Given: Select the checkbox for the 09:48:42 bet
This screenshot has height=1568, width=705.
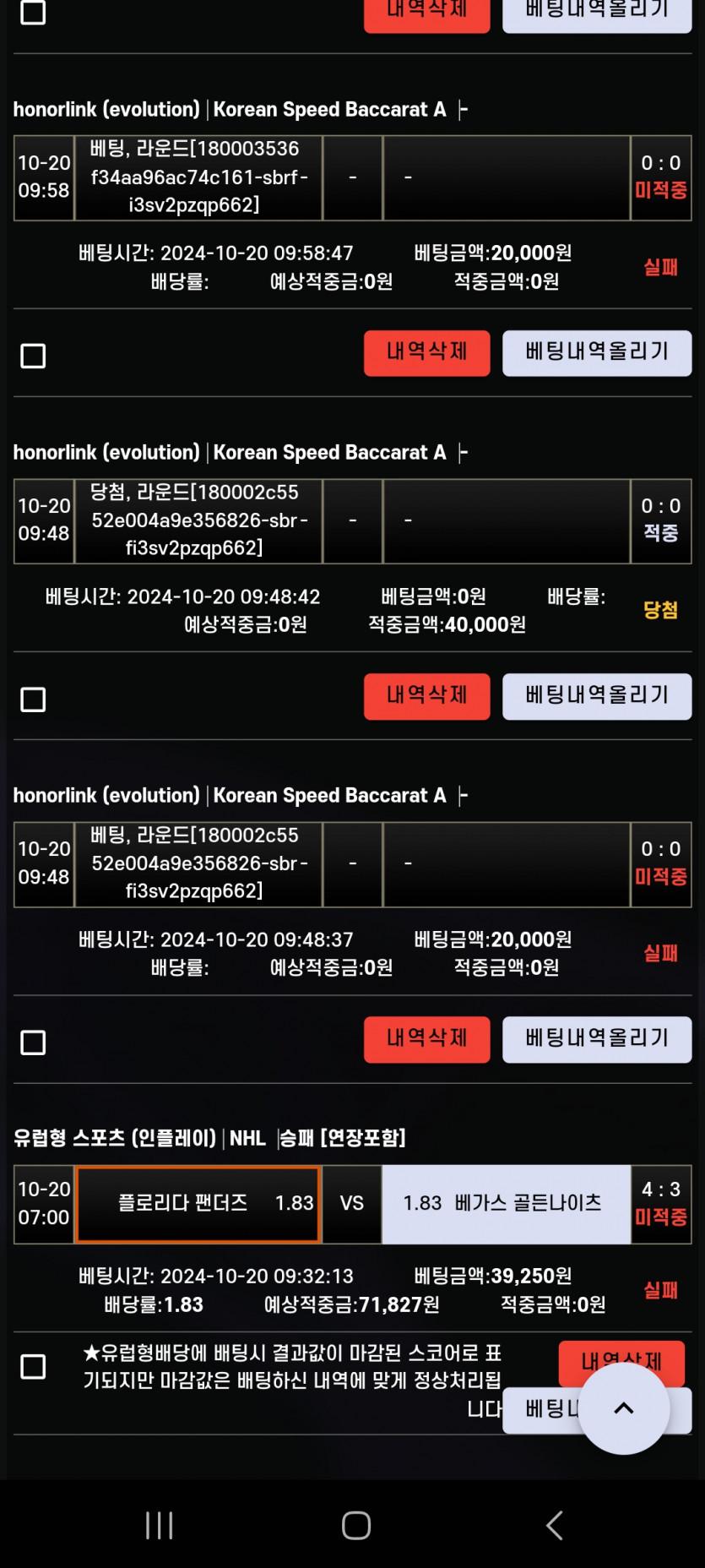Looking at the screenshot, I should coord(33,700).
